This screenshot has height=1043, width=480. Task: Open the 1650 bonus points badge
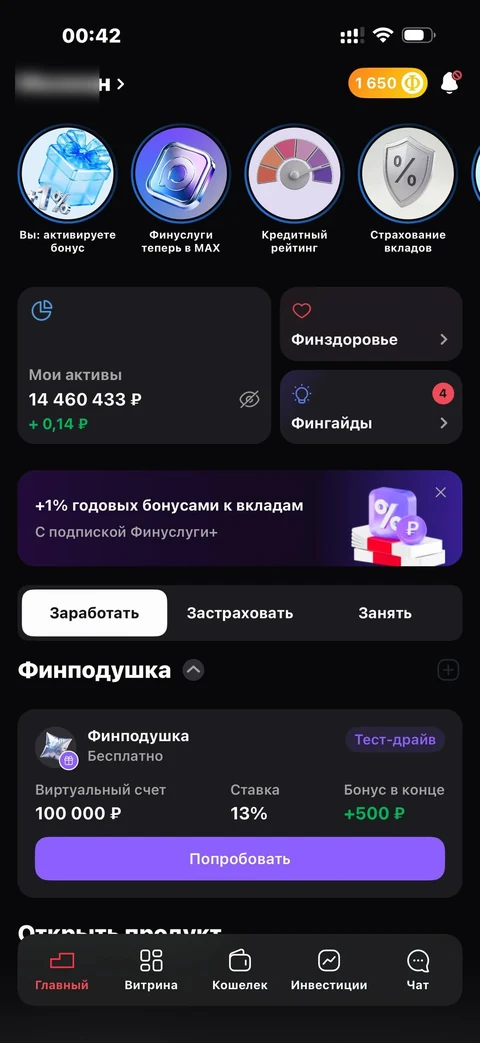[x=388, y=83]
